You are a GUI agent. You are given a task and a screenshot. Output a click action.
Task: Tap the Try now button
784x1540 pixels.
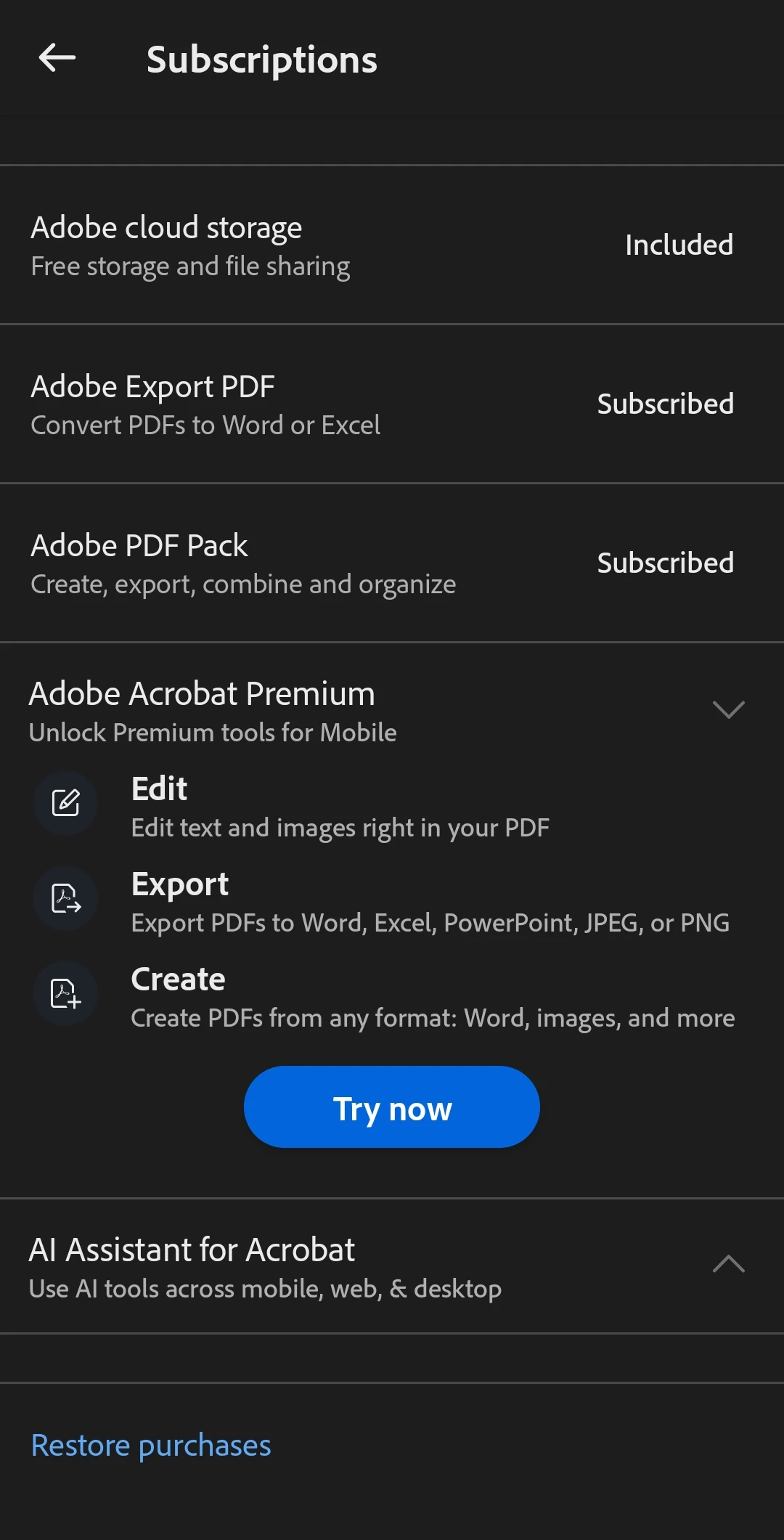coord(392,1107)
